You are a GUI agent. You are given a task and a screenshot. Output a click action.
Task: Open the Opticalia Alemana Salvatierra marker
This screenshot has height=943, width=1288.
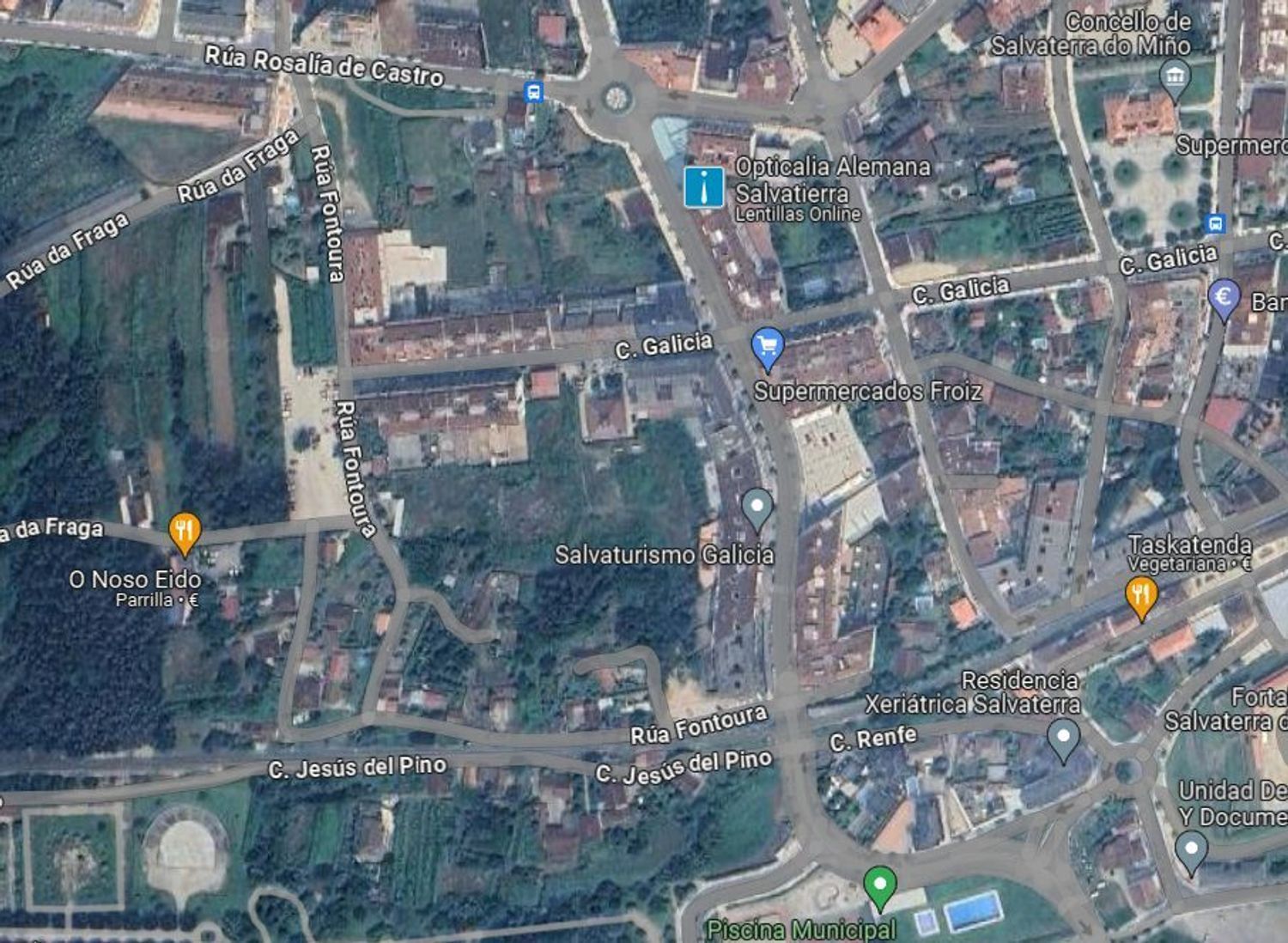click(x=703, y=186)
